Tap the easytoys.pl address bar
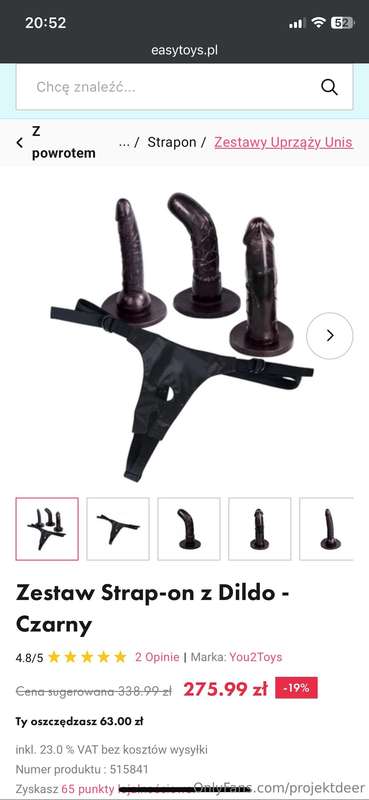This screenshot has width=369, height=800. click(184, 51)
